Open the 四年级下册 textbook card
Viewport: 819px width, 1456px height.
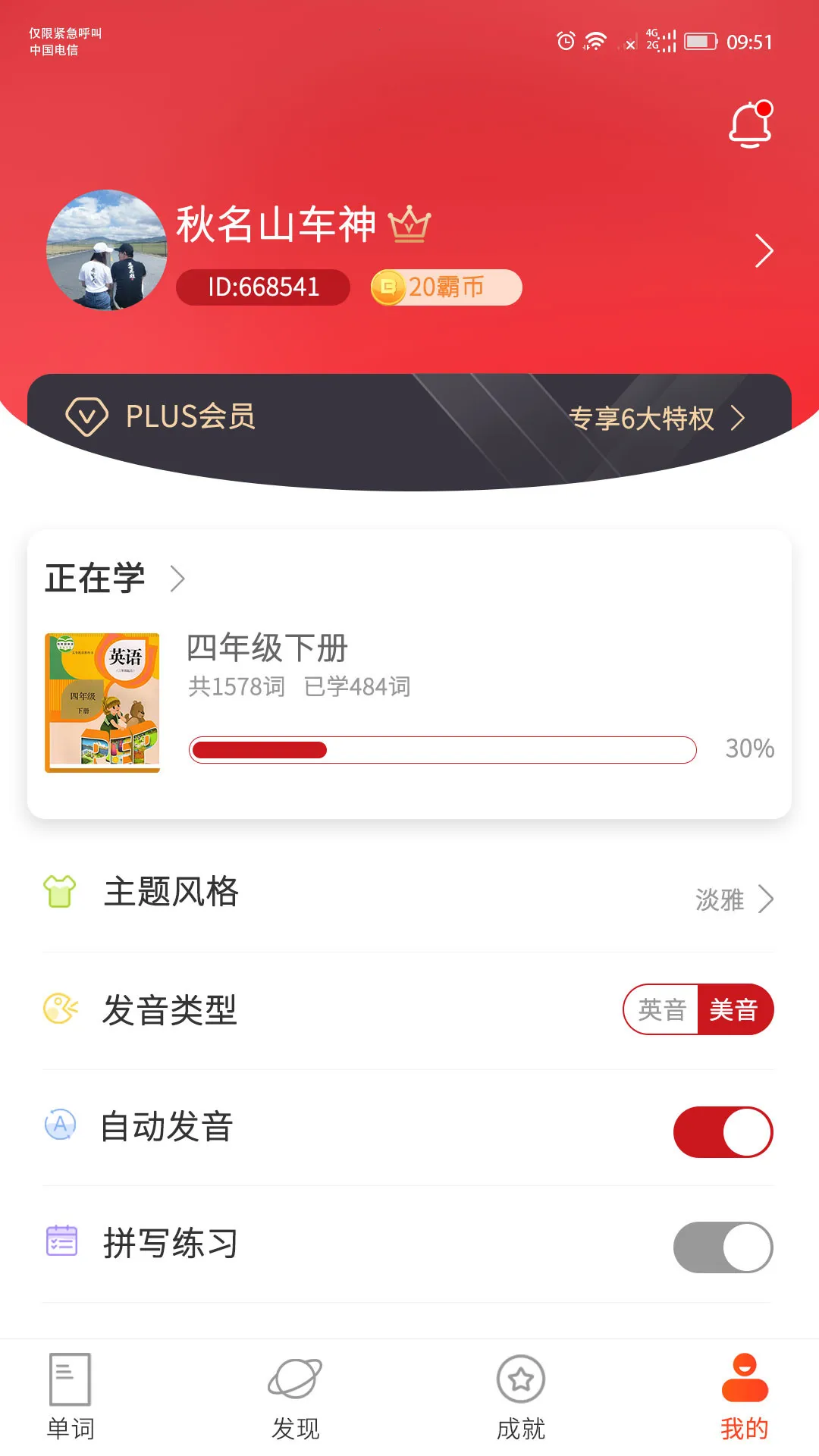pyautogui.click(x=409, y=703)
